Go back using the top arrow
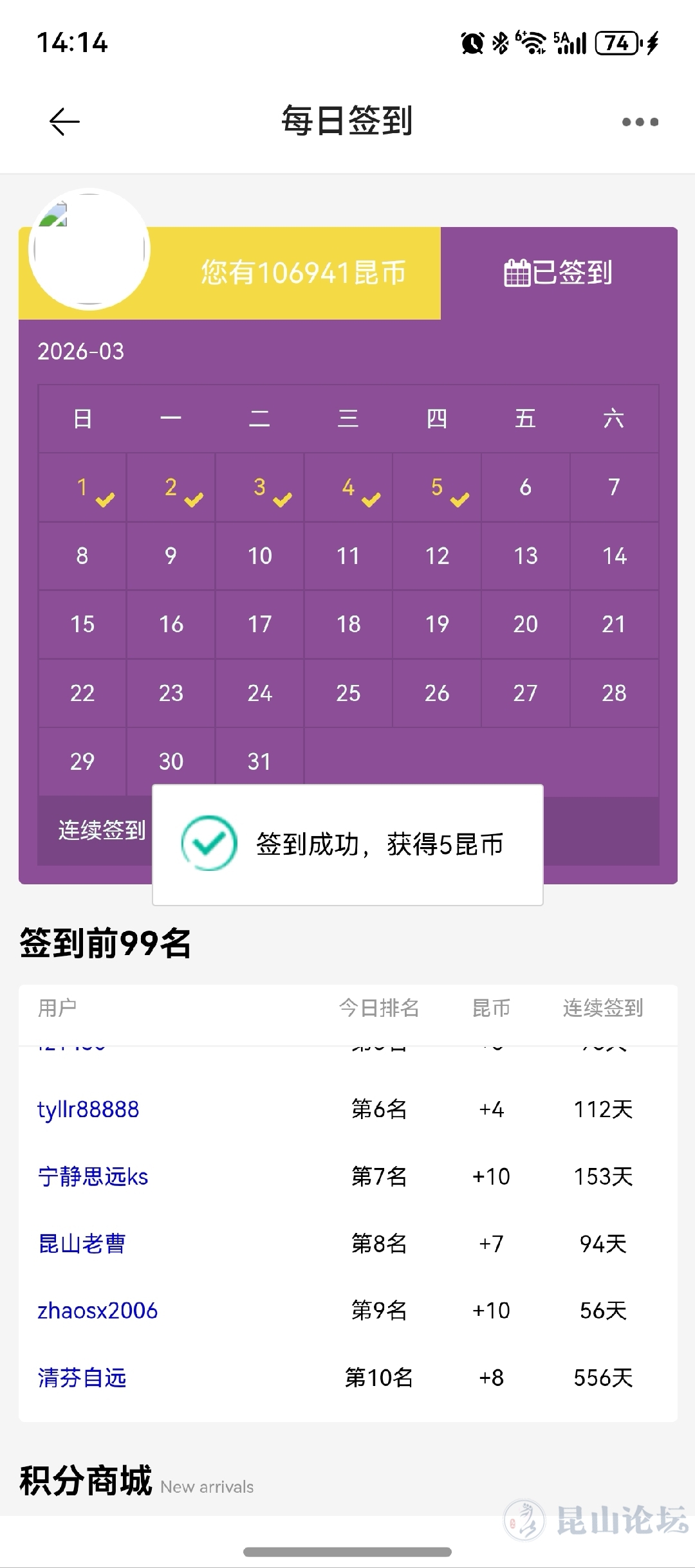The height and width of the screenshot is (1568, 695). [64, 122]
